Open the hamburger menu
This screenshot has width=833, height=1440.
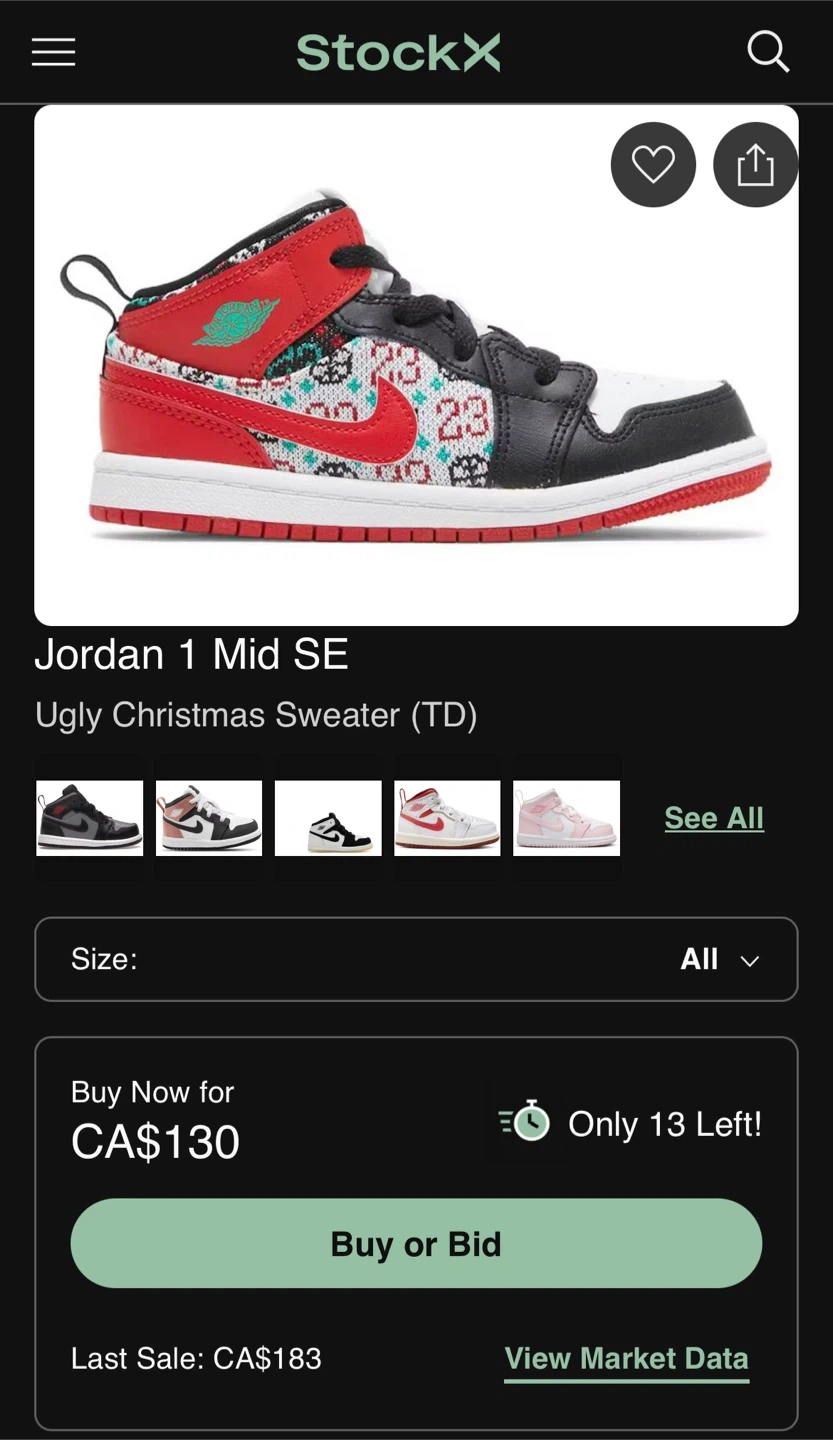pos(53,52)
